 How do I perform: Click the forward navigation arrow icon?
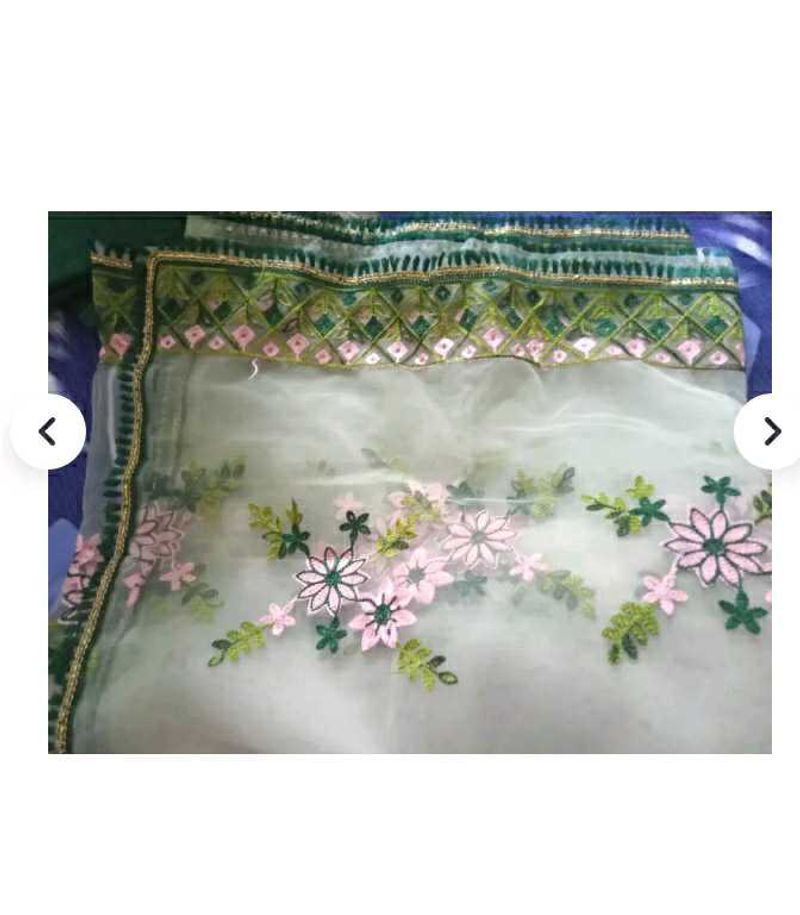click(770, 431)
